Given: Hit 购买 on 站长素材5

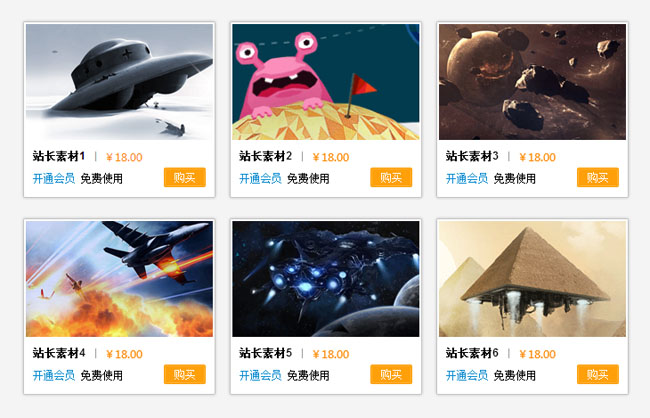Looking at the screenshot, I should pyautogui.click(x=391, y=375).
